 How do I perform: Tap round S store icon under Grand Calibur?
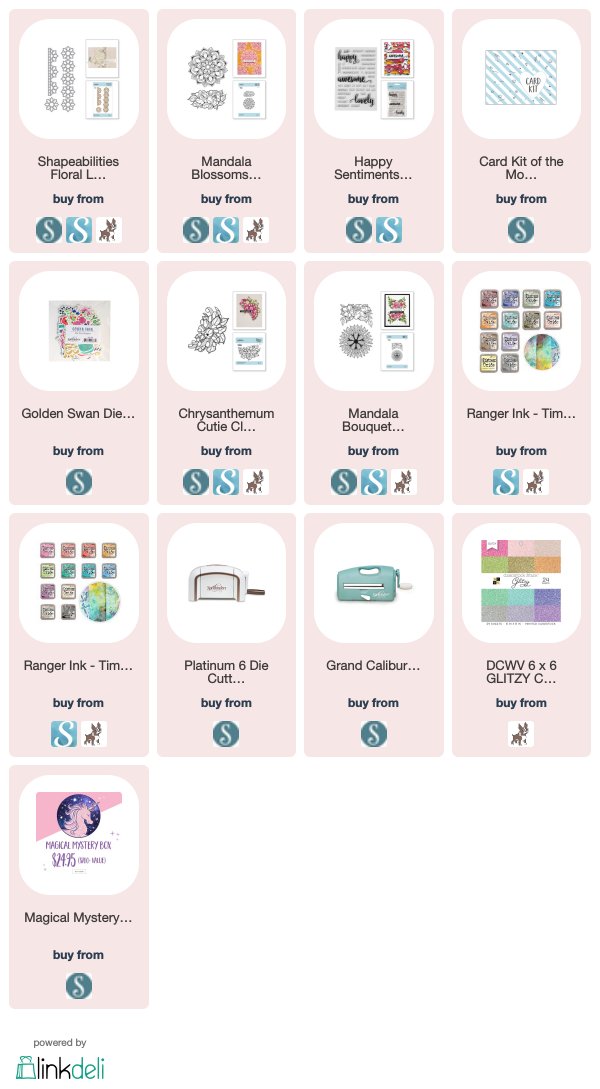(374, 734)
